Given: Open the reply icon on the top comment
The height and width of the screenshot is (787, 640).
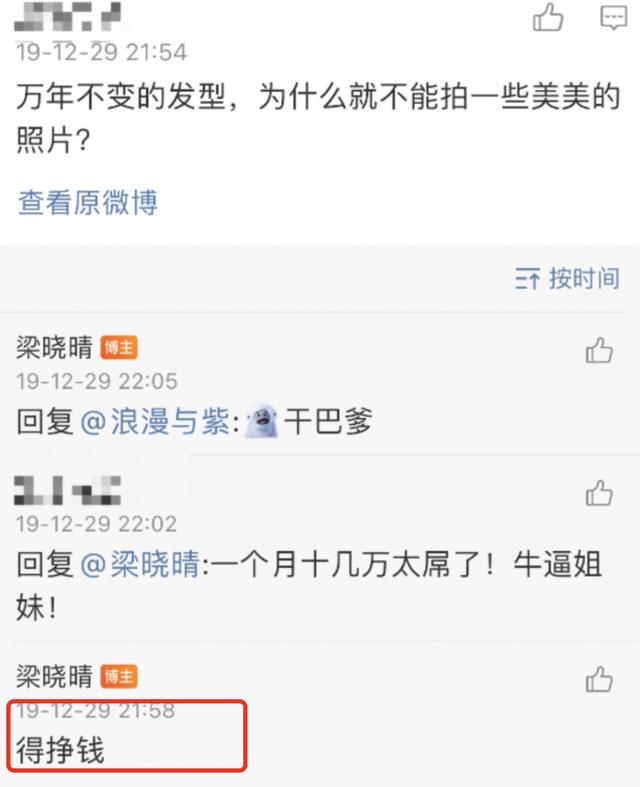Looking at the screenshot, I should (x=612, y=17).
